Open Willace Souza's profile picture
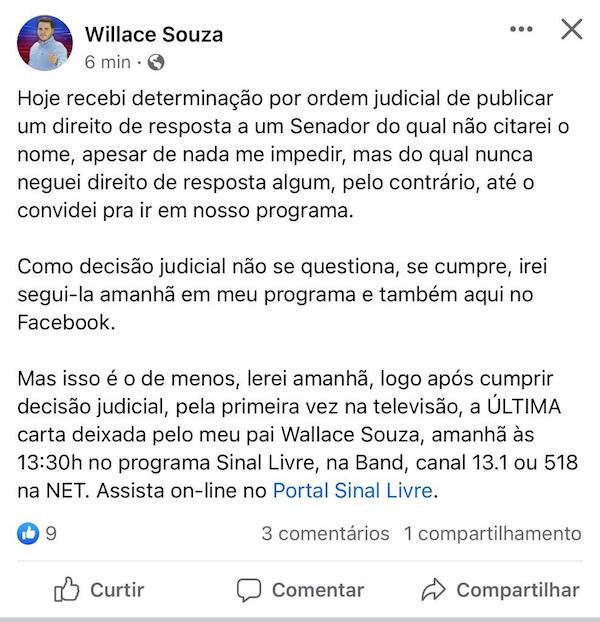Viewport: 600px width, 622px height. tap(45, 43)
